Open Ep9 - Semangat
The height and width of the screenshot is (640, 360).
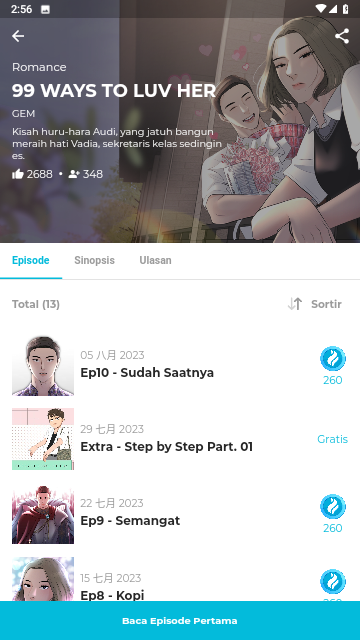[180, 514]
